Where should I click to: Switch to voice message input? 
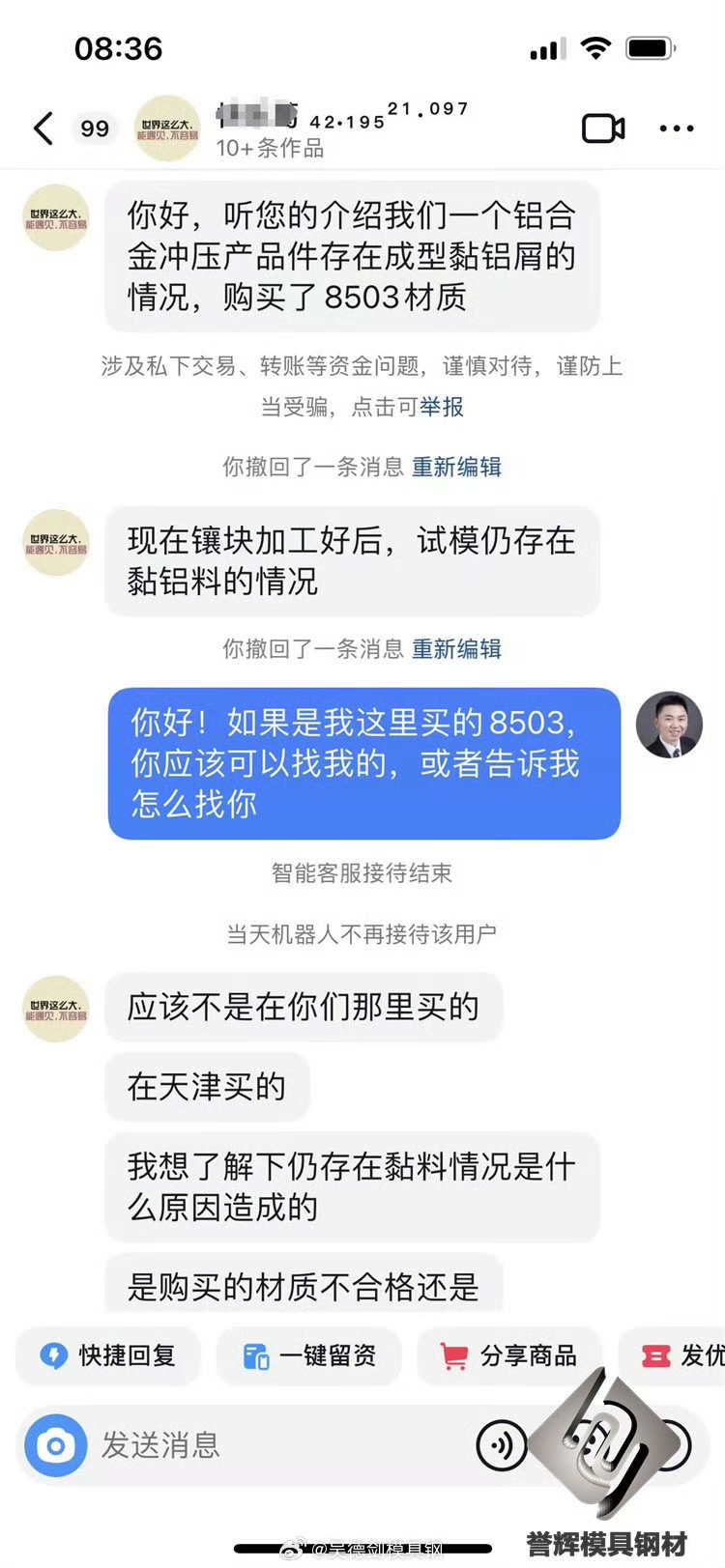(x=502, y=1445)
